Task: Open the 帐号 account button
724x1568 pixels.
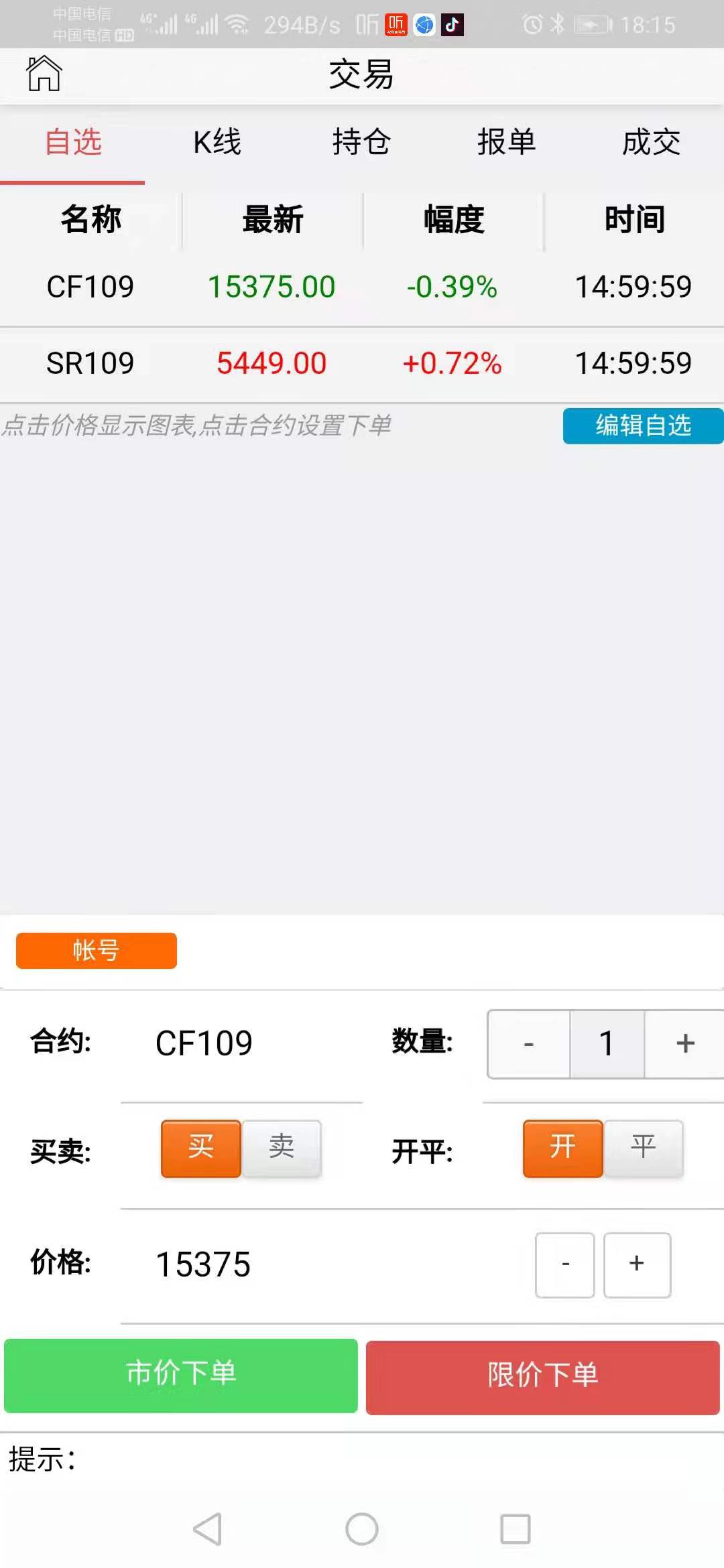Action: (97, 950)
